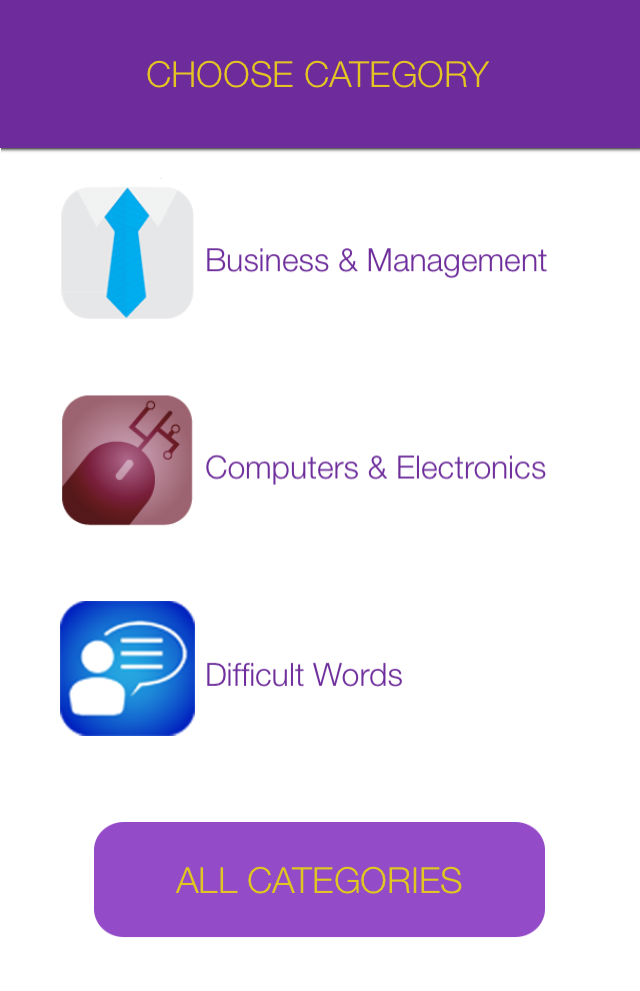
Task: Choose the Difficult Words category
Action: 303,675
